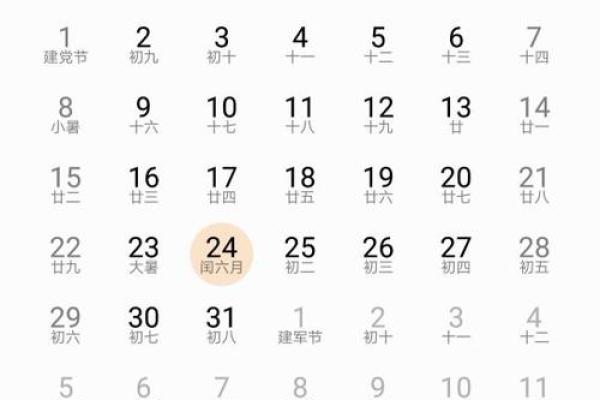The image size is (600, 400).
Task: Open next month's day 1 建军节
Action: point(299,324)
